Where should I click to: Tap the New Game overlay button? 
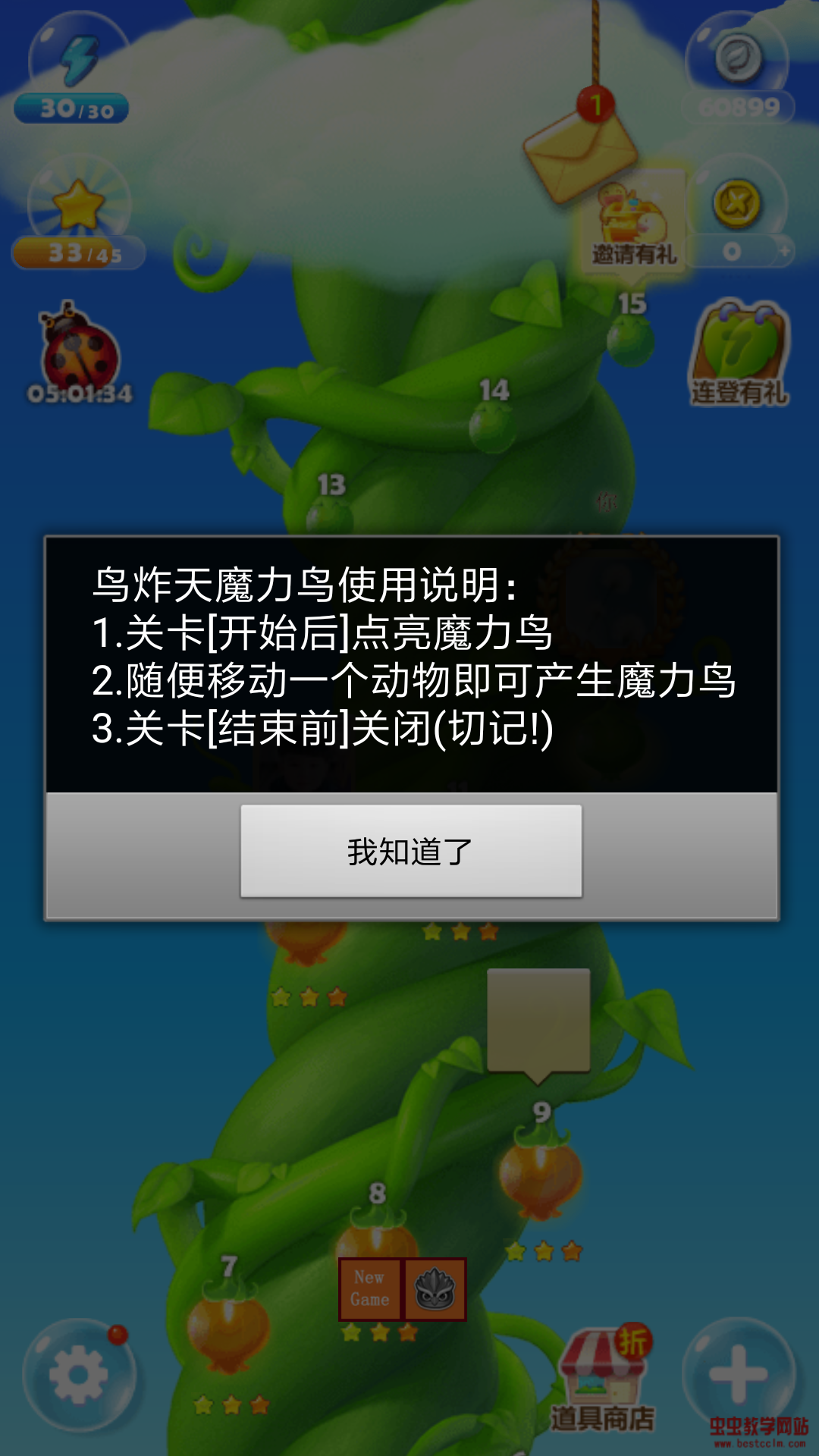[x=370, y=1289]
